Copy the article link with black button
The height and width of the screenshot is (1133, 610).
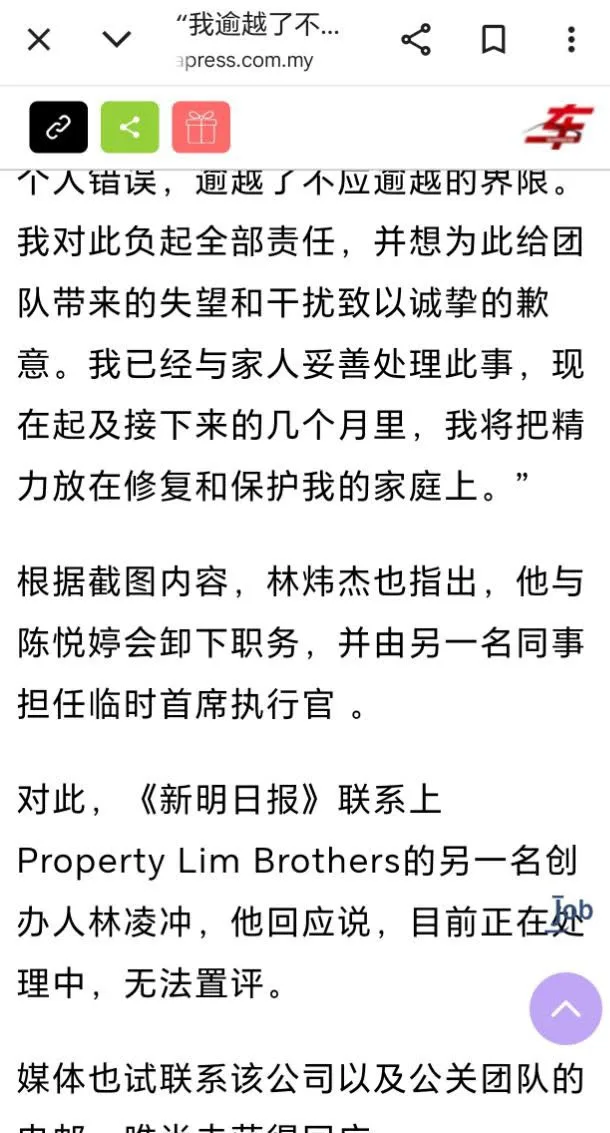(x=59, y=127)
